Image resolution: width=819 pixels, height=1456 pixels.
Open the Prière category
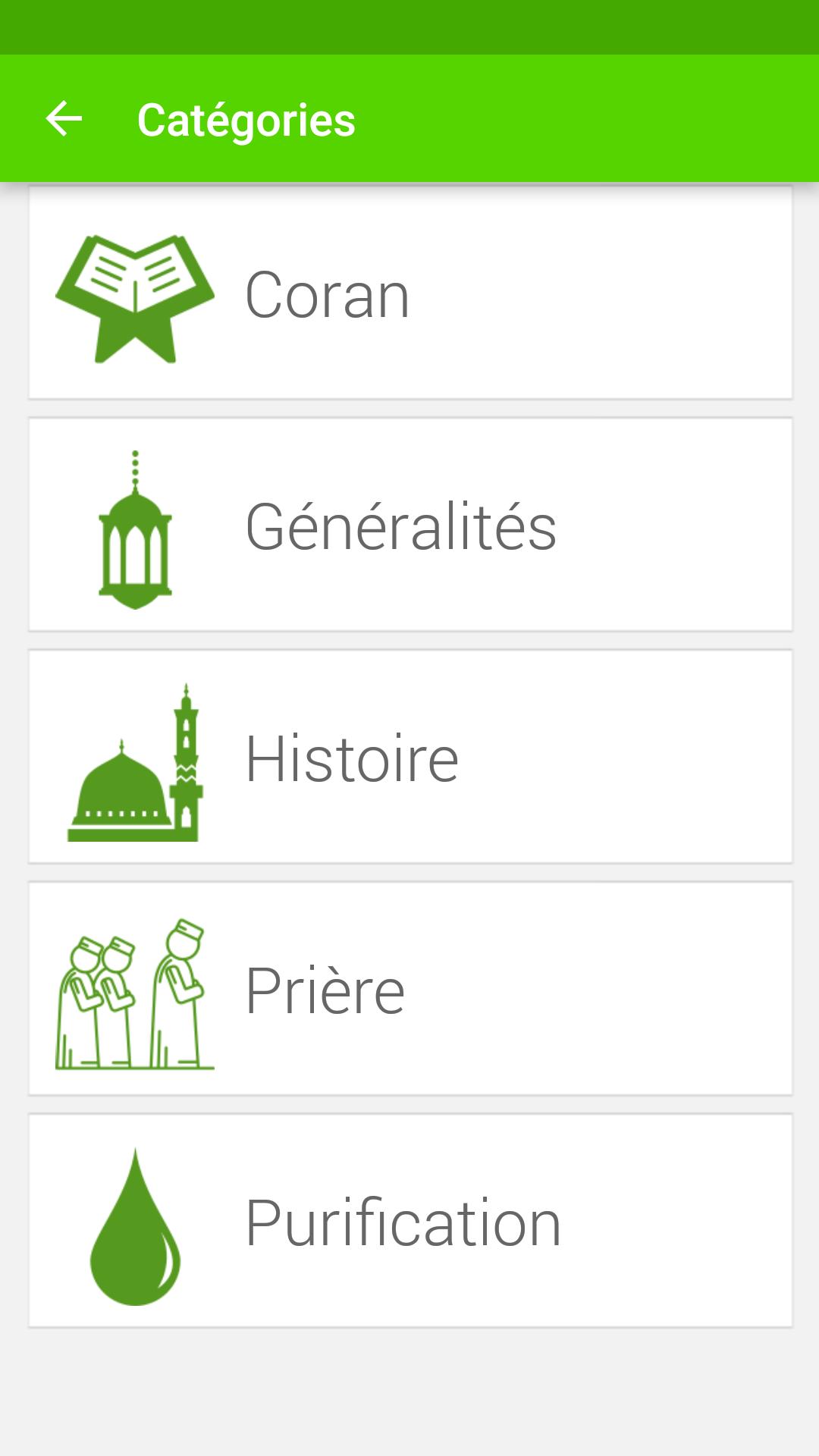pyautogui.click(x=409, y=988)
